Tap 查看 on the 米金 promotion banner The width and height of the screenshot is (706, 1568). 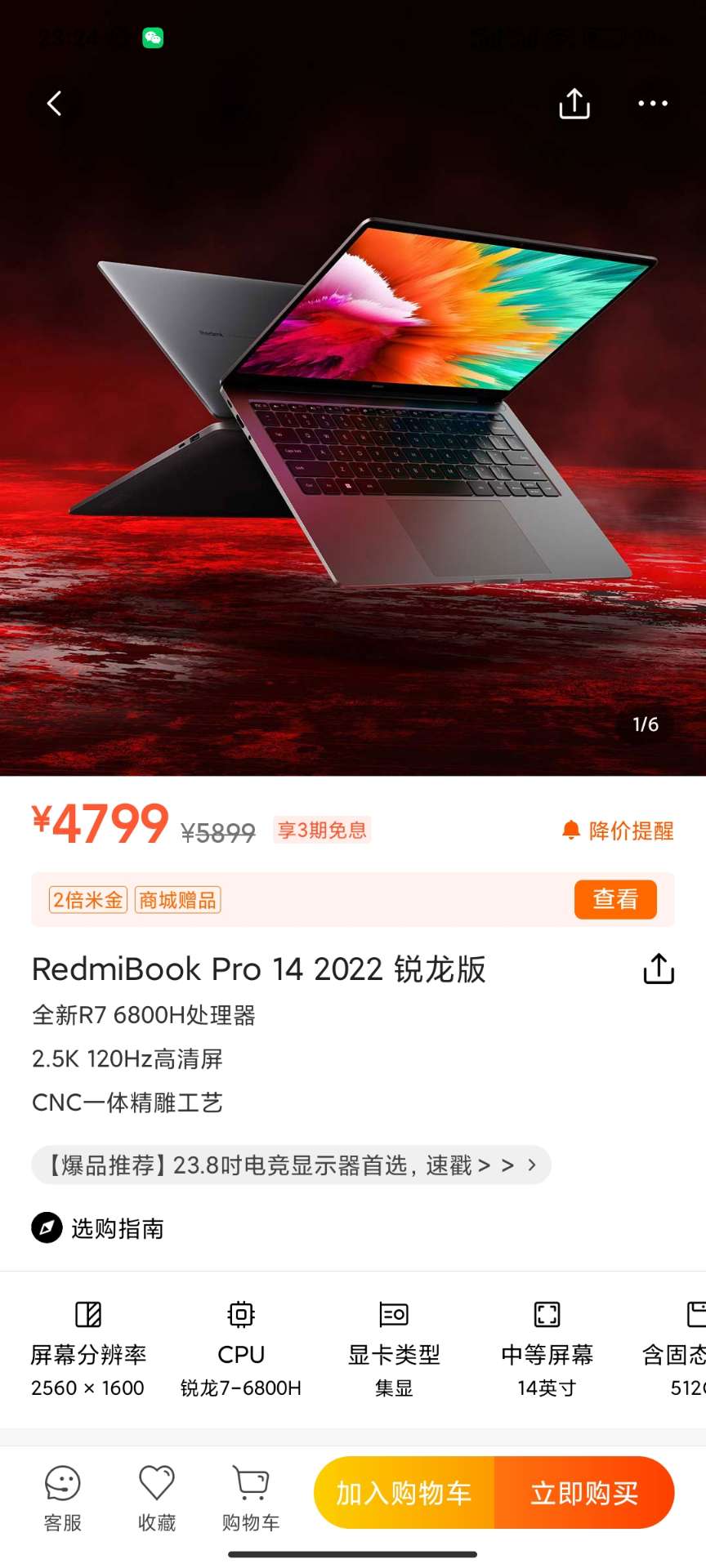(614, 899)
